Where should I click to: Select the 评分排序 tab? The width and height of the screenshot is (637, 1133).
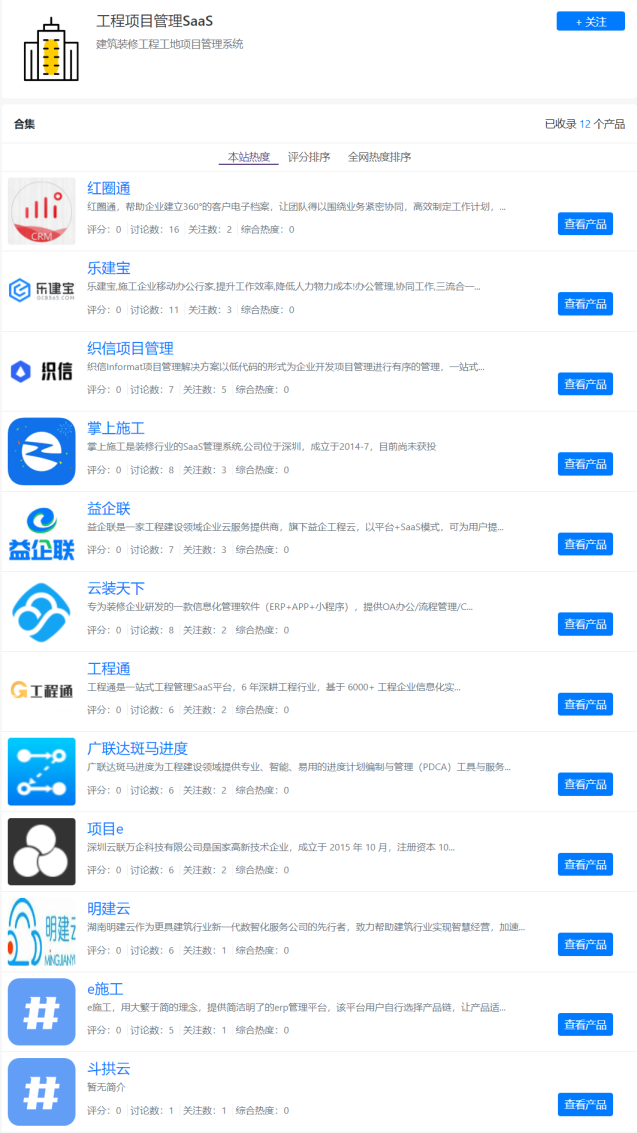click(309, 157)
